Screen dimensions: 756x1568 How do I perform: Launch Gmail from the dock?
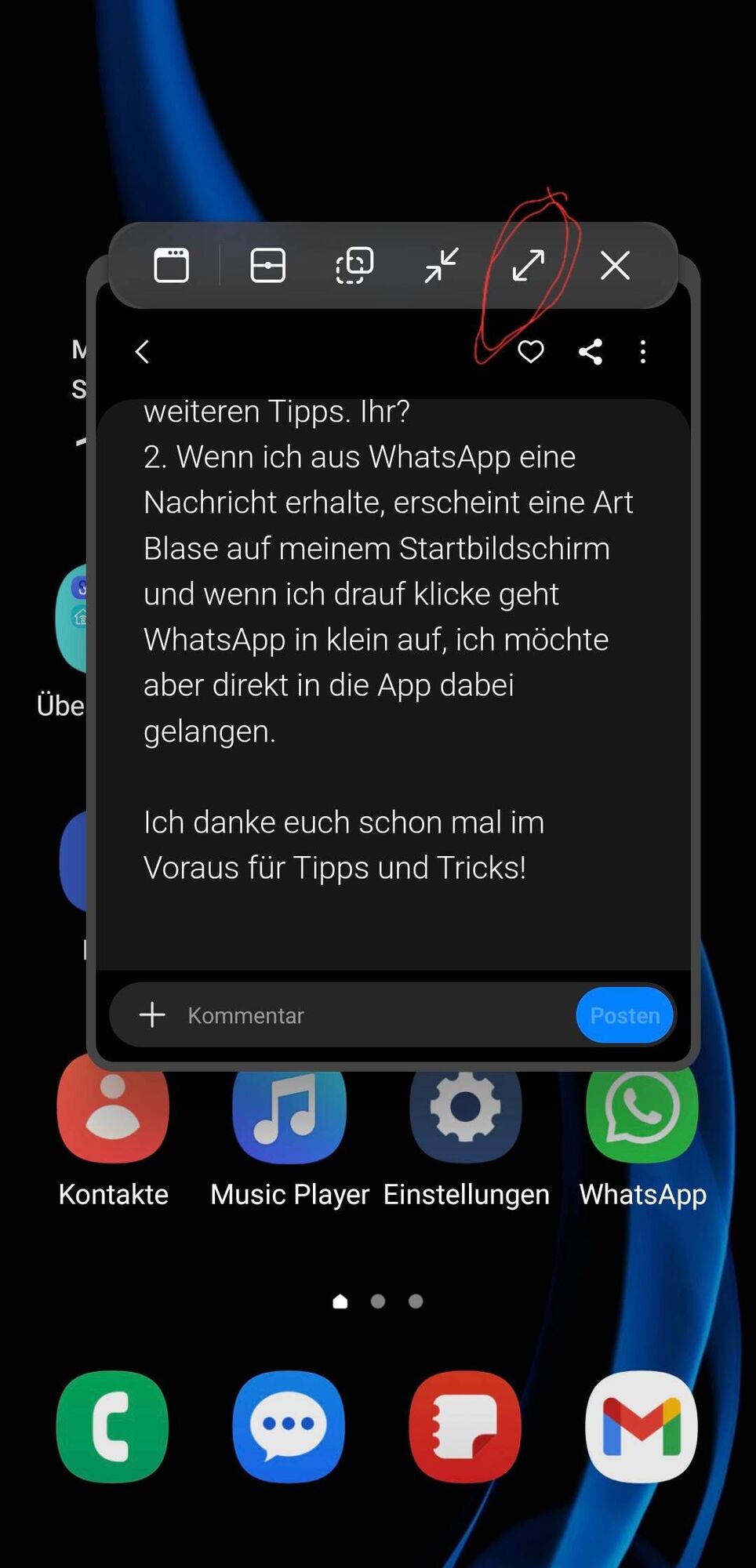point(642,1426)
